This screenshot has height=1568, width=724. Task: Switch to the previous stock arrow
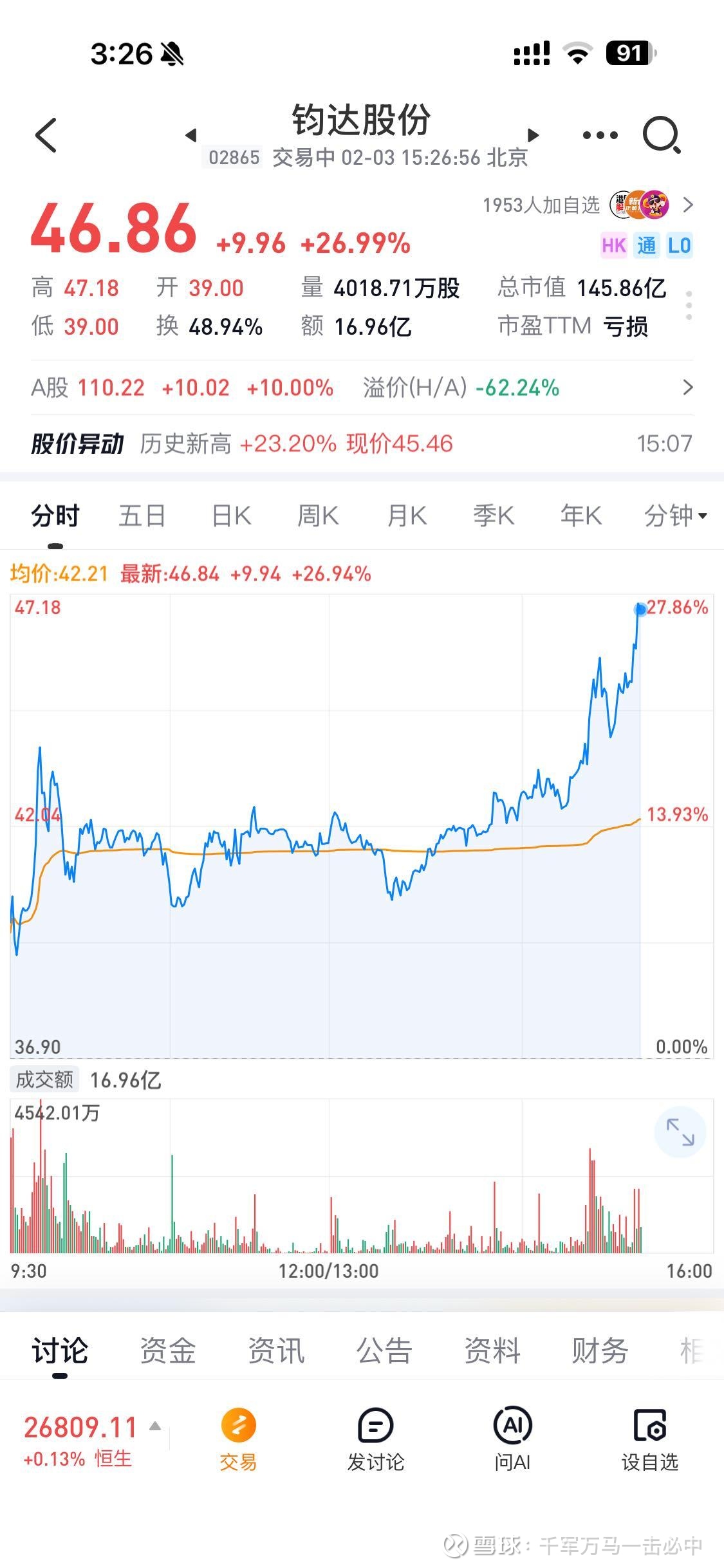pos(190,135)
